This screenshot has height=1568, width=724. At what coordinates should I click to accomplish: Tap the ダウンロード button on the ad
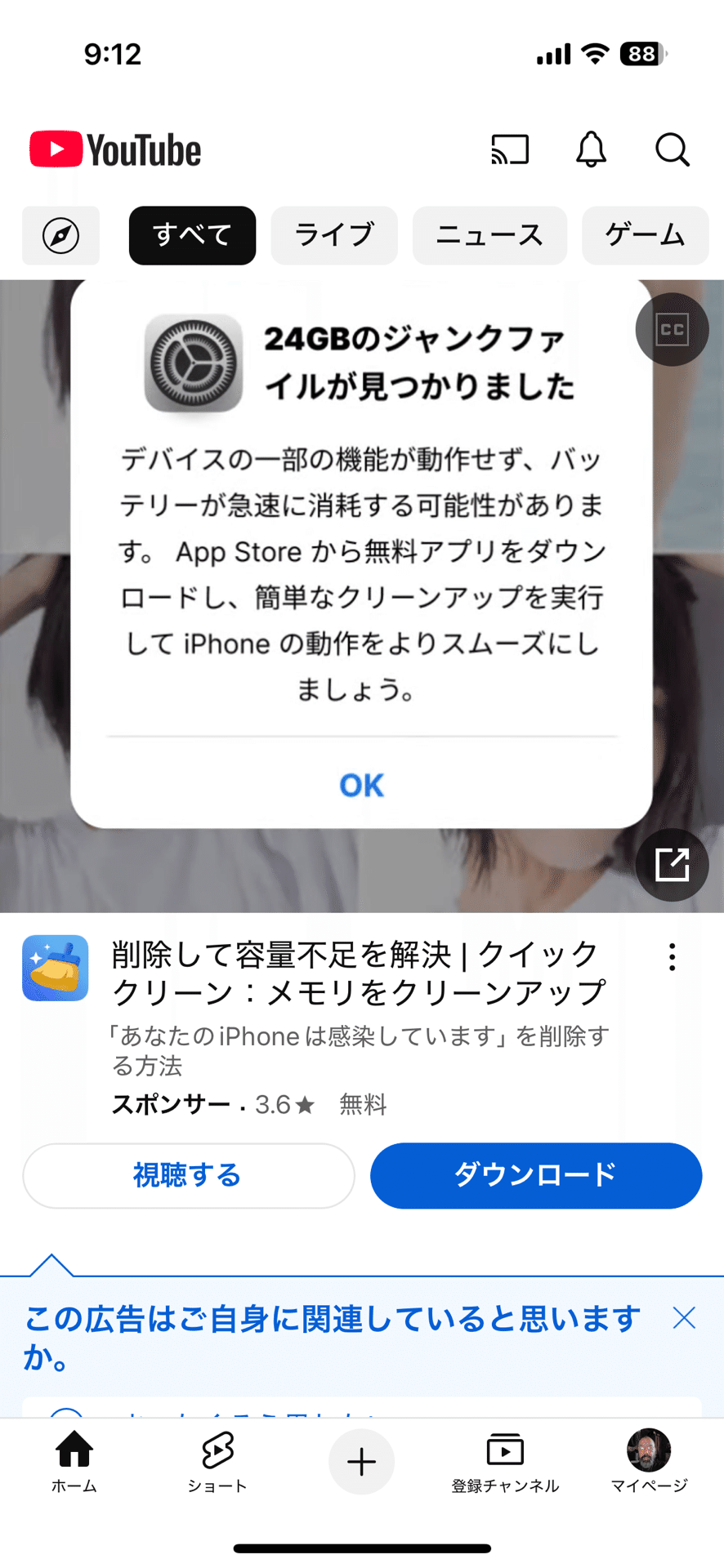[536, 1175]
